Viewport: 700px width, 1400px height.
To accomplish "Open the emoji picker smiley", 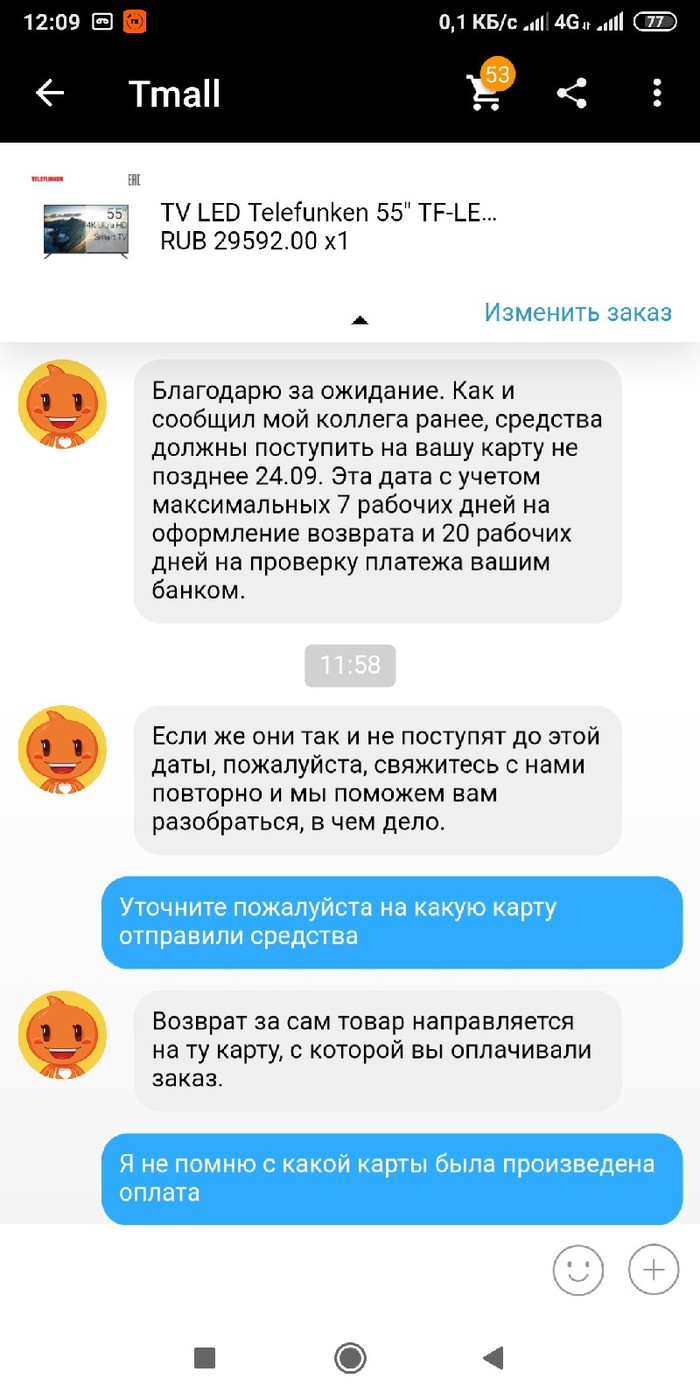I will pos(578,1271).
